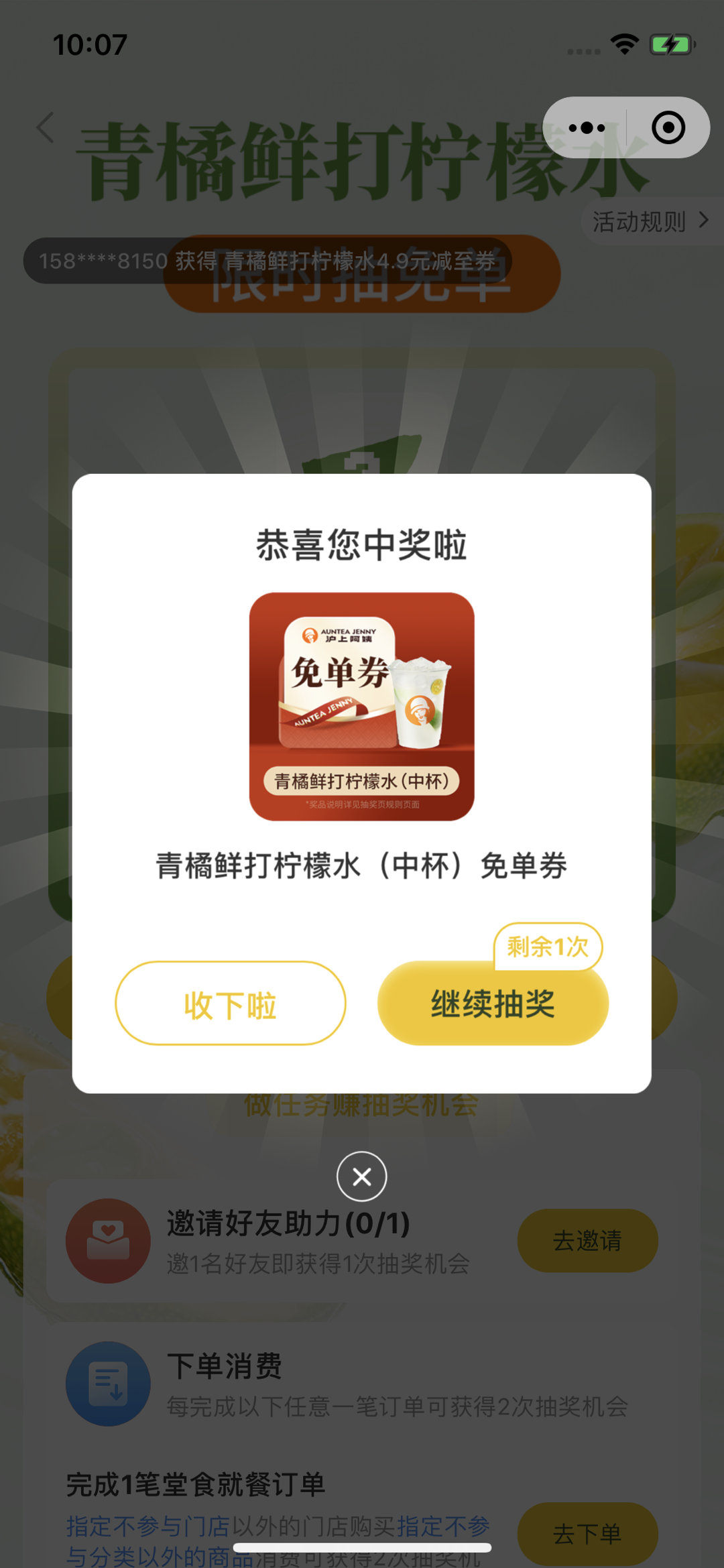Image resolution: width=724 pixels, height=1568 pixels.
Task: Tap 继续抽奖 to draw again
Action: pyautogui.click(x=493, y=1004)
